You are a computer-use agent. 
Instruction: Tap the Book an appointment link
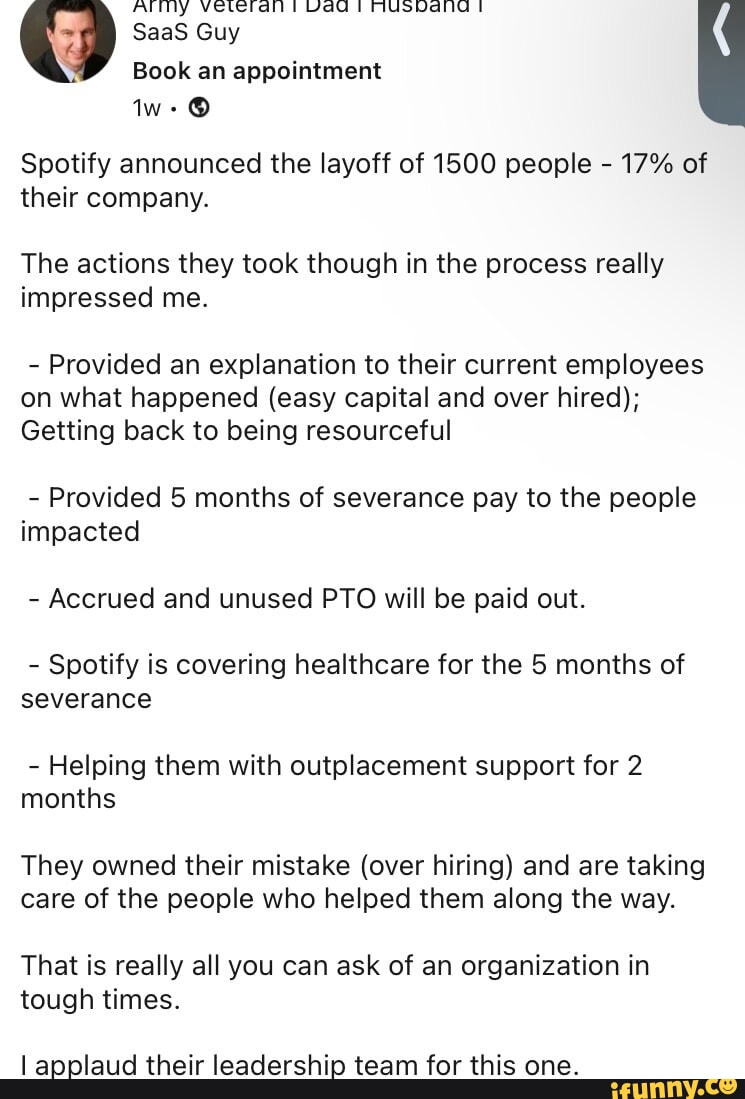[257, 71]
